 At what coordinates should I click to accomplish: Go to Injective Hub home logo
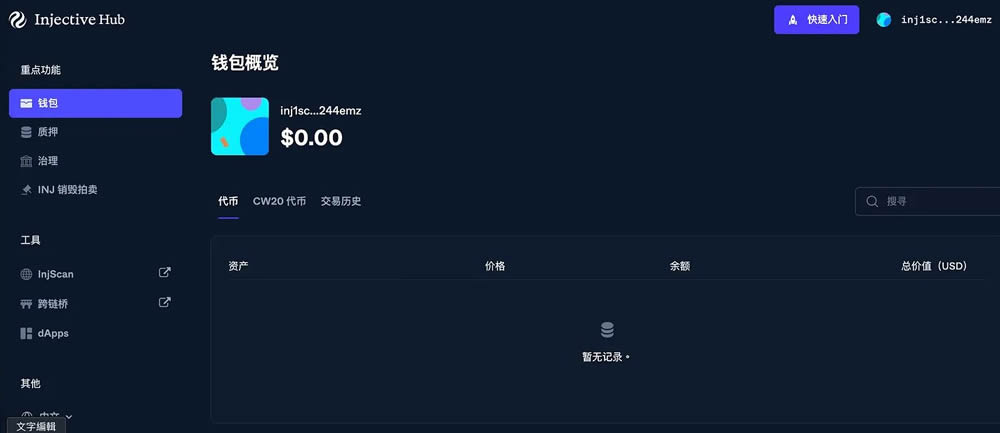pos(67,19)
